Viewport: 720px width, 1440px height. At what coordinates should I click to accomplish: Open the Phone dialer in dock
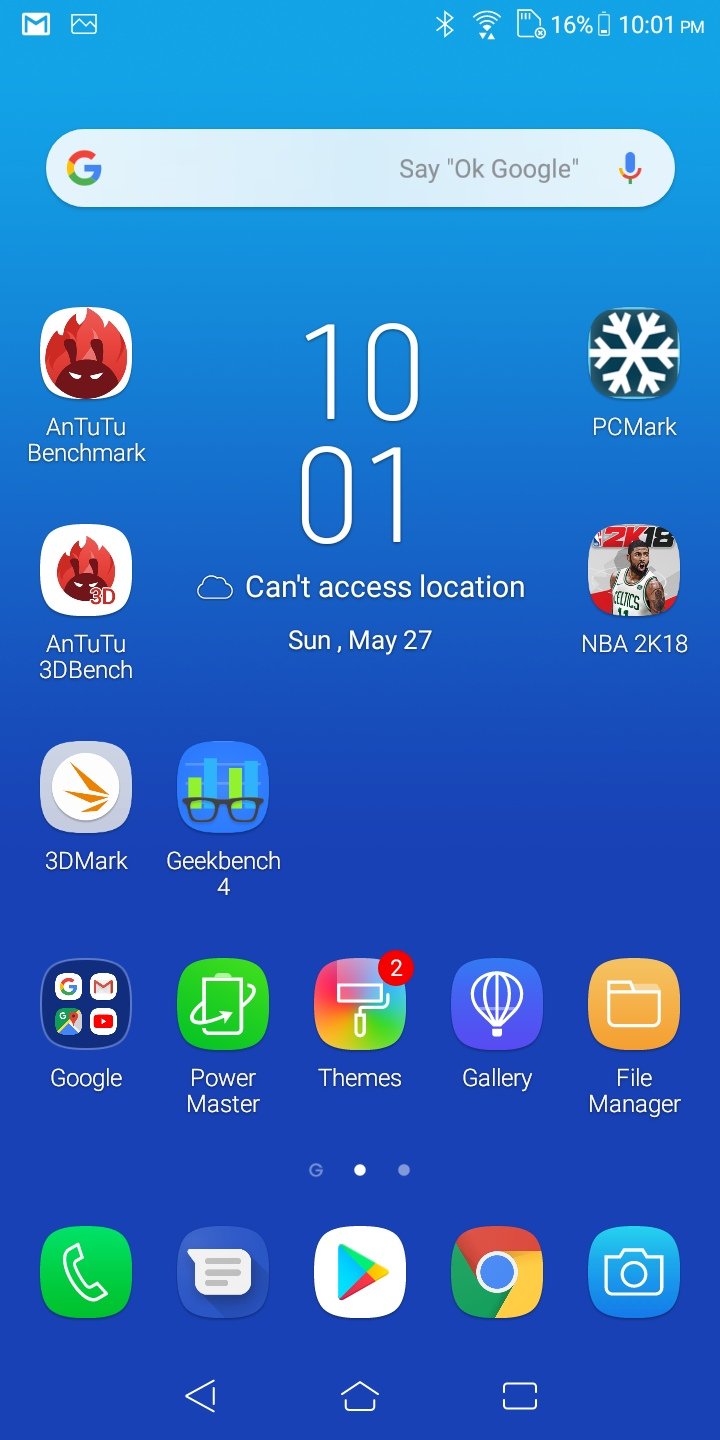pos(86,1272)
